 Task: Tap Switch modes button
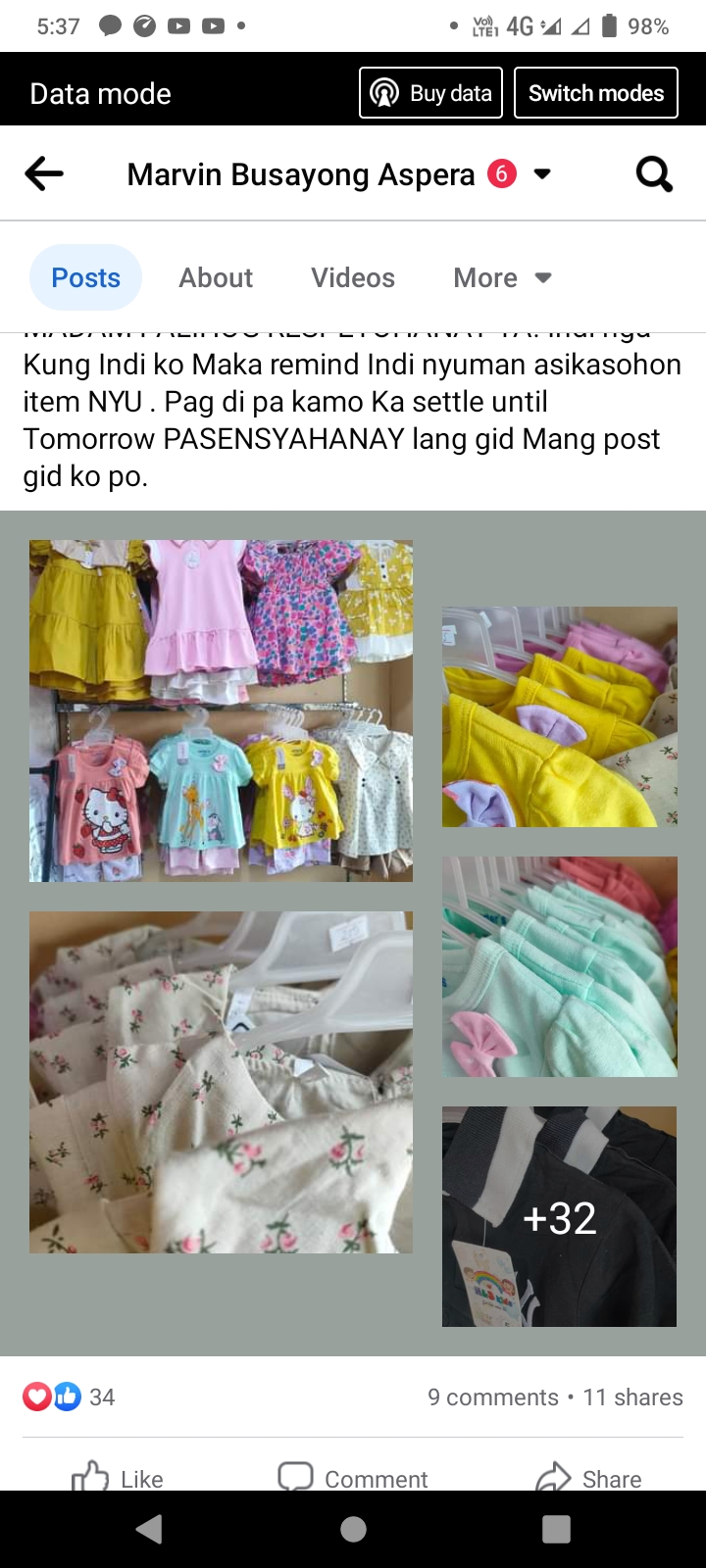595,93
